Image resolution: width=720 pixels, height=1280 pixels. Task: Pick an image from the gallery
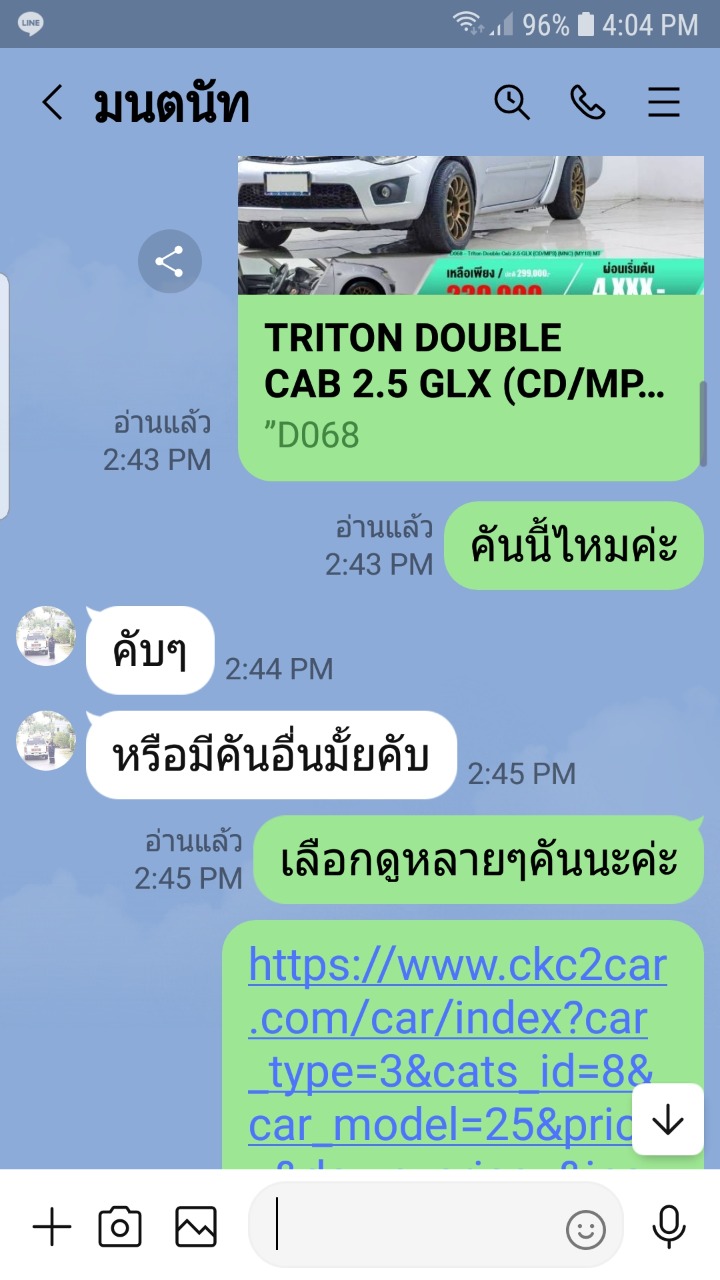pos(196,1227)
